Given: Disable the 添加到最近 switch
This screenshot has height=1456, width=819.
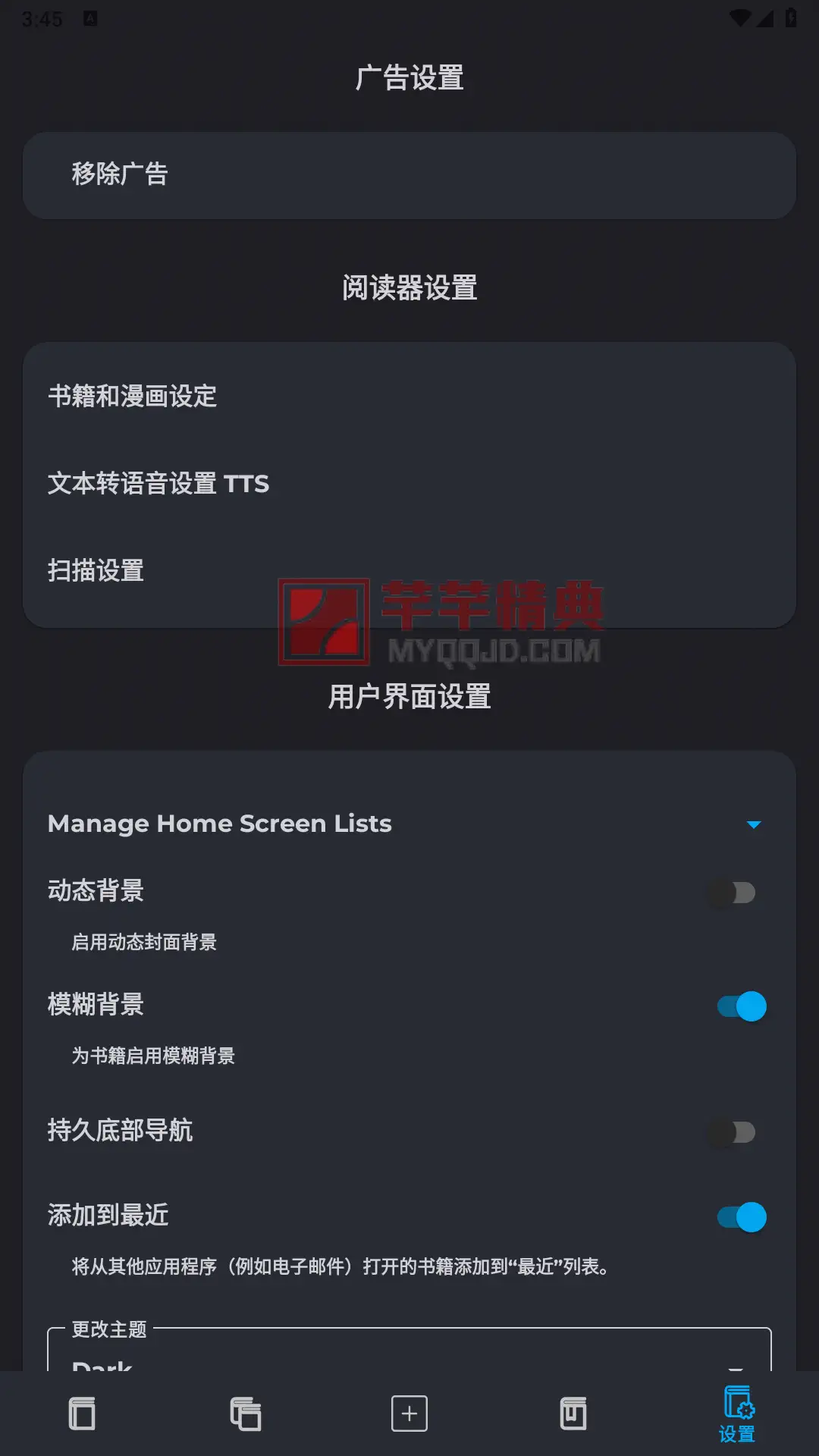Looking at the screenshot, I should [x=741, y=1217].
